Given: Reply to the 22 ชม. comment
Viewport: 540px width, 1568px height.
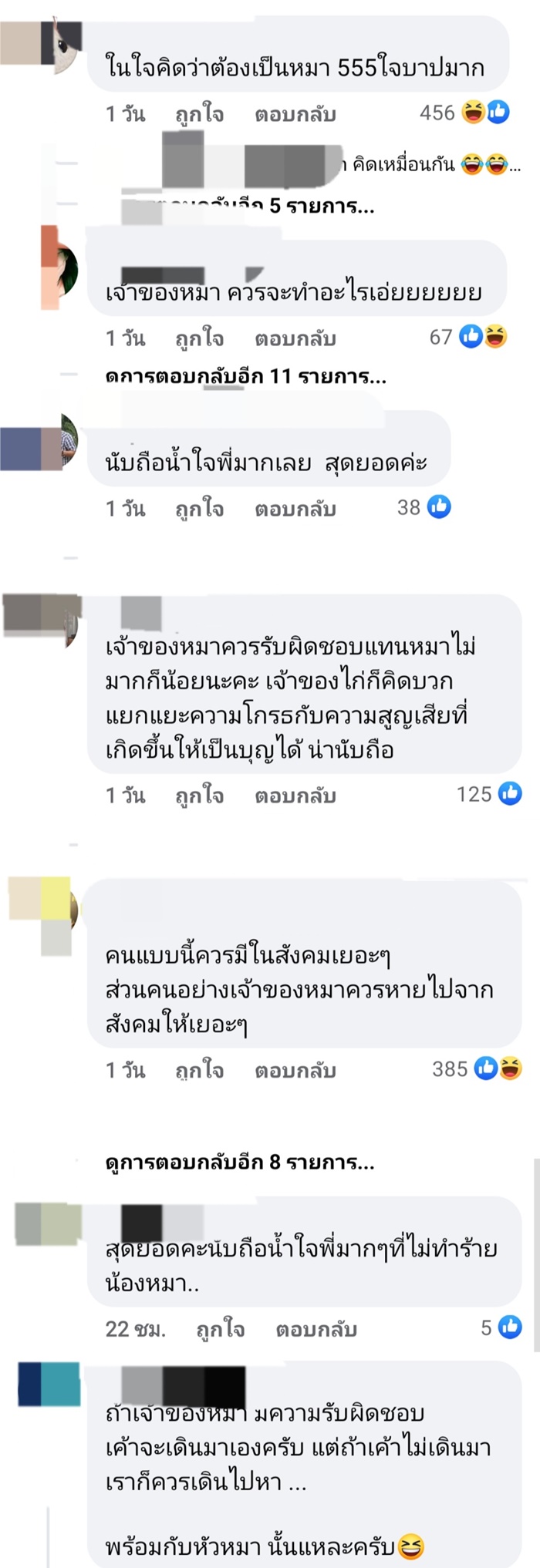Looking at the screenshot, I should 316,1329.
